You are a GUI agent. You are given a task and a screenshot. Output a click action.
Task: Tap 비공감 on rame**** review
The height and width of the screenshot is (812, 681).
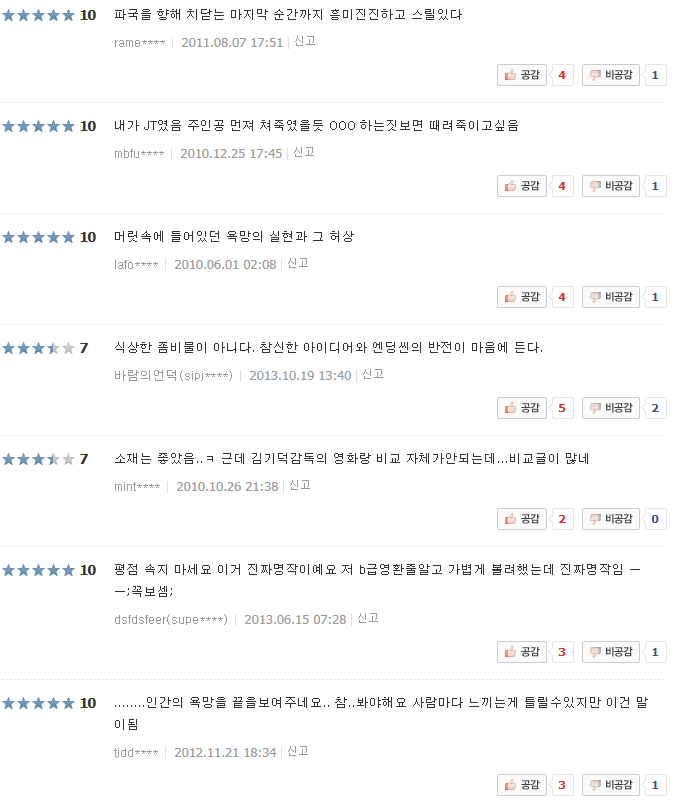click(x=611, y=75)
